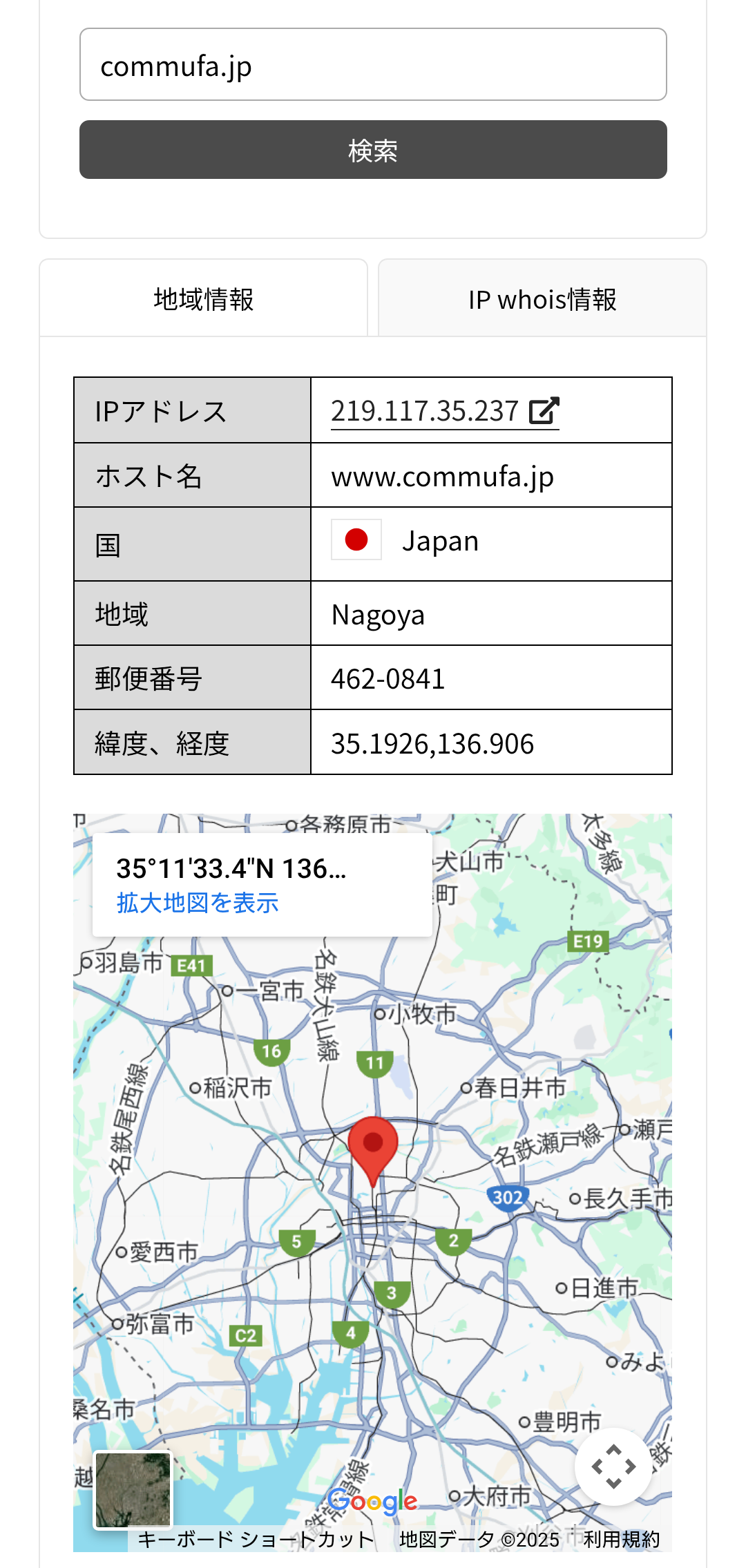The height and width of the screenshot is (1568, 746).
Task: Open the Google logo link on the map
Action: coord(373,1501)
